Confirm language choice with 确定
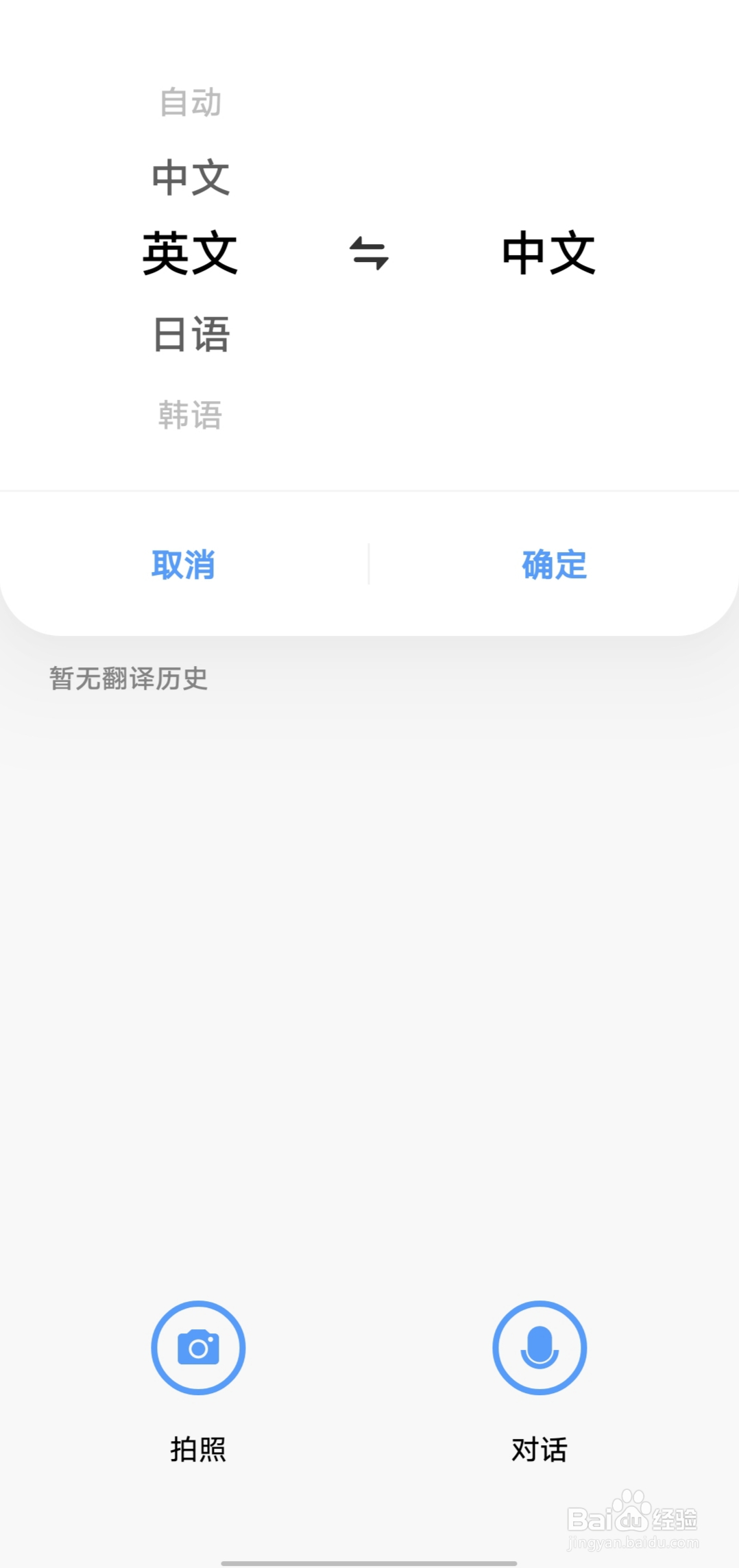This screenshot has height=1568, width=739. (554, 565)
